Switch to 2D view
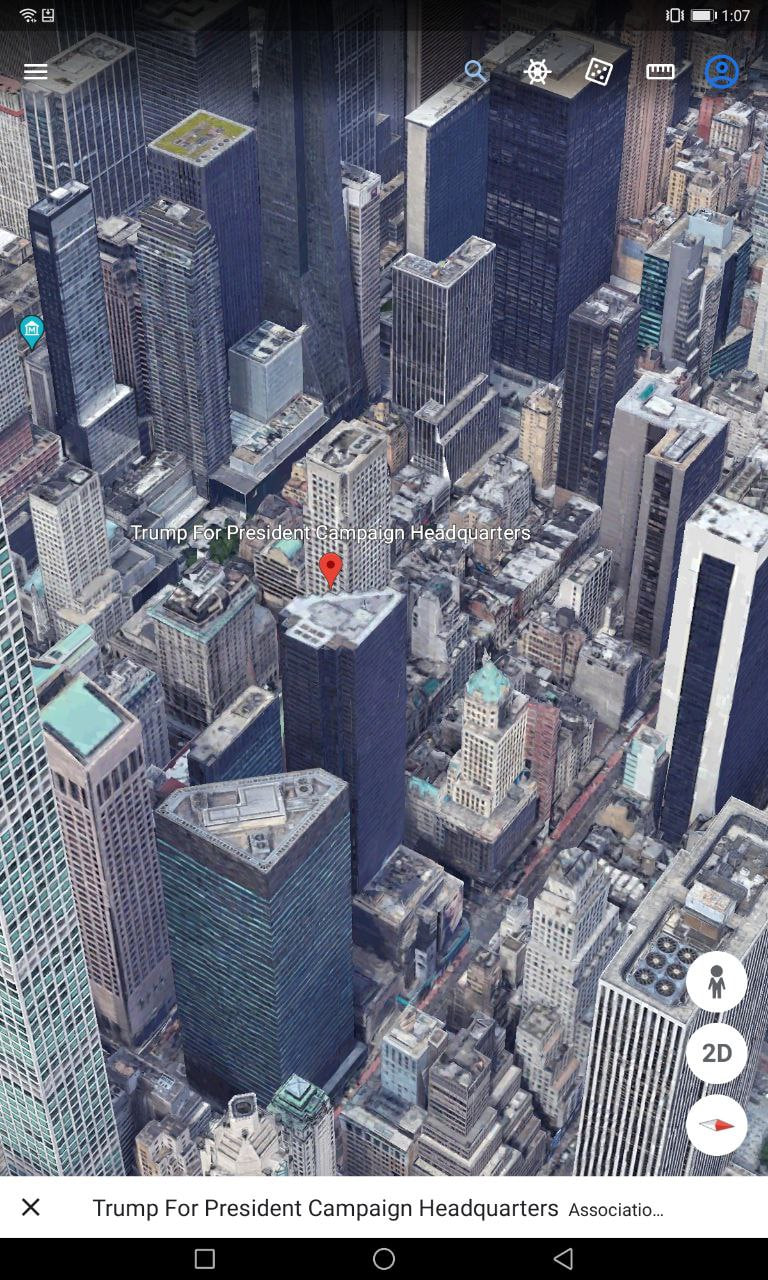This screenshot has width=768, height=1280. [716, 1053]
